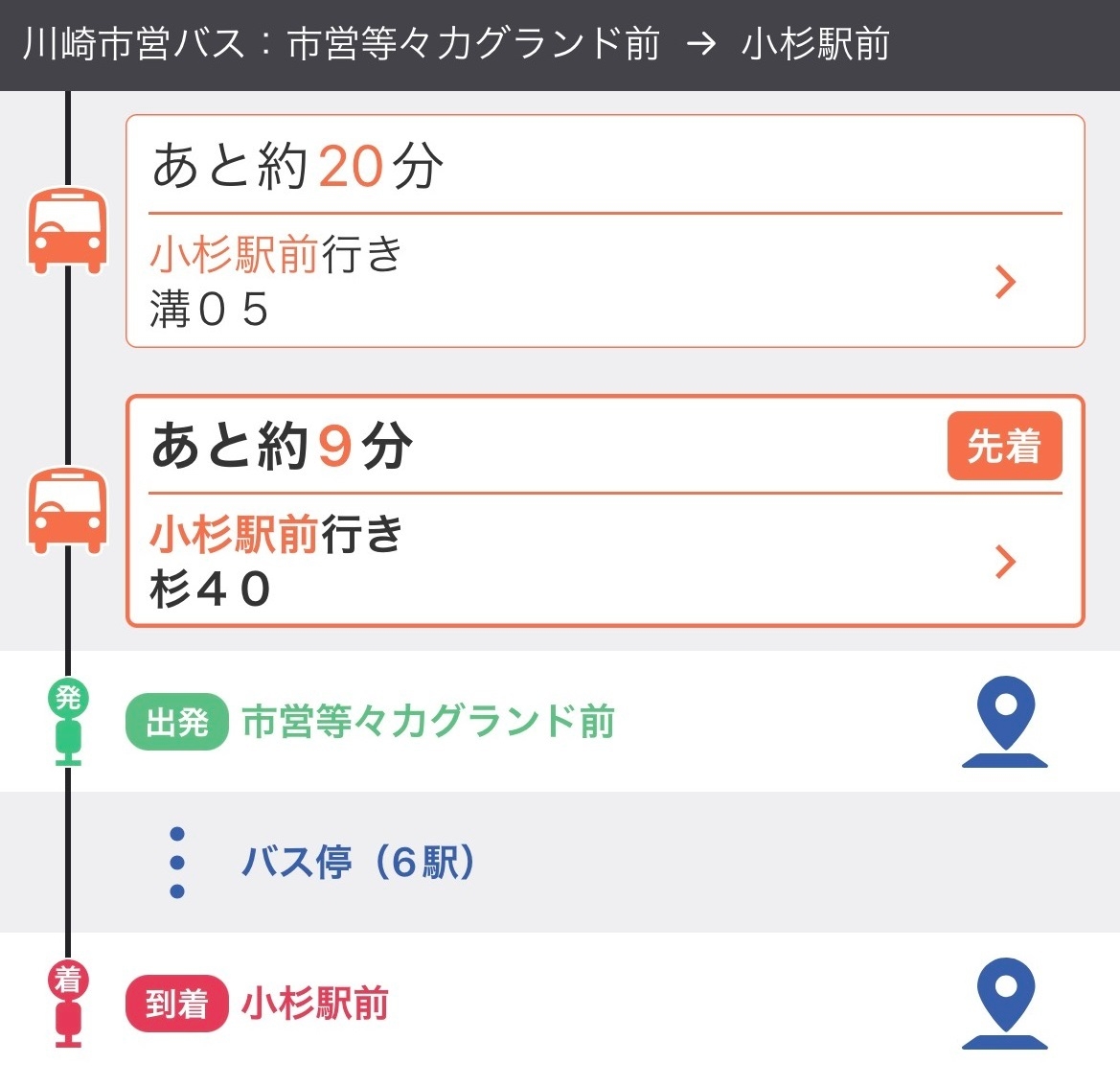The image size is (1120, 1086).
Task: Expand the 6 intermediate bus stops list
Action: pyautogui.click(x=357, y=862)
